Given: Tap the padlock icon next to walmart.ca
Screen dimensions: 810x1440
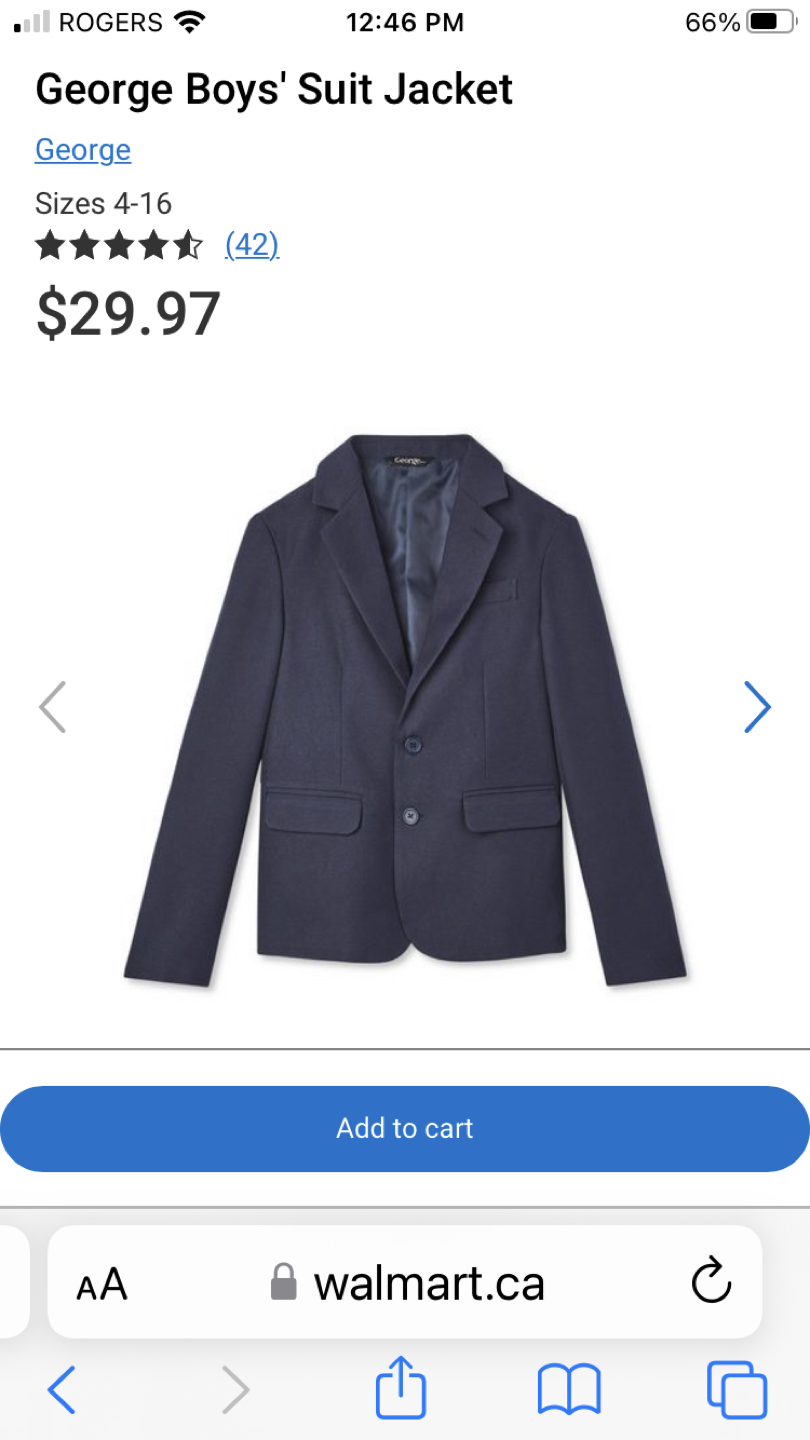Looking at the screenshot, I should 283,1283.
